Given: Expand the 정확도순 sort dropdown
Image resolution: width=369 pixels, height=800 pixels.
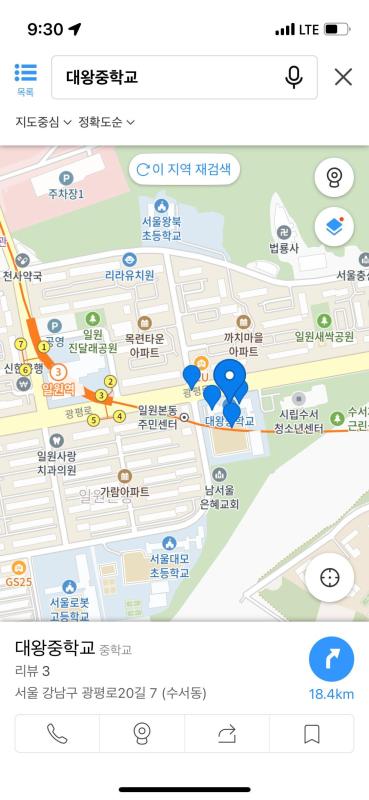Looking at the screenshot, I should (106, 122).
